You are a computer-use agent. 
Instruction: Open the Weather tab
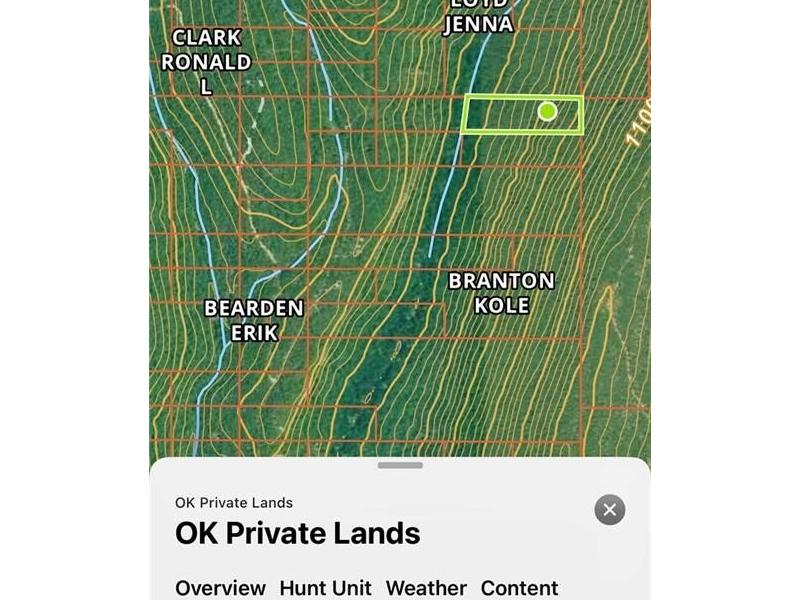426,588
